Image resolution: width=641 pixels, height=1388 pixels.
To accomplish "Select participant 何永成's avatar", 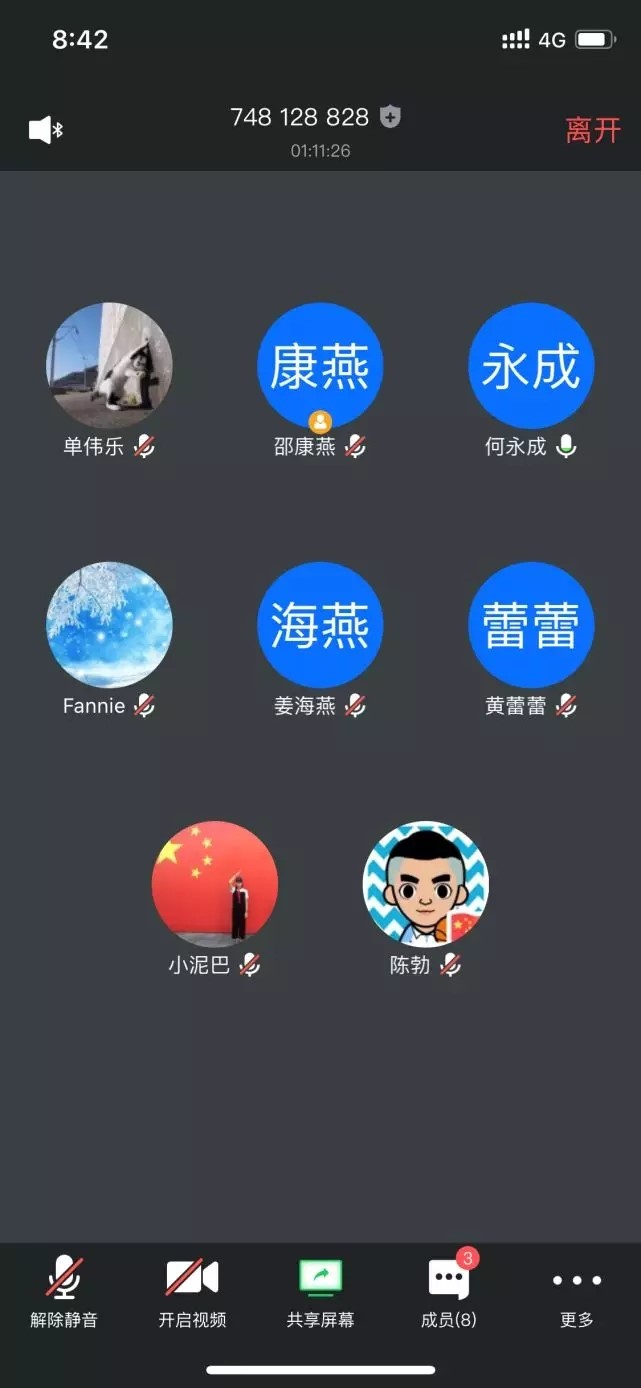I will 531,366.
